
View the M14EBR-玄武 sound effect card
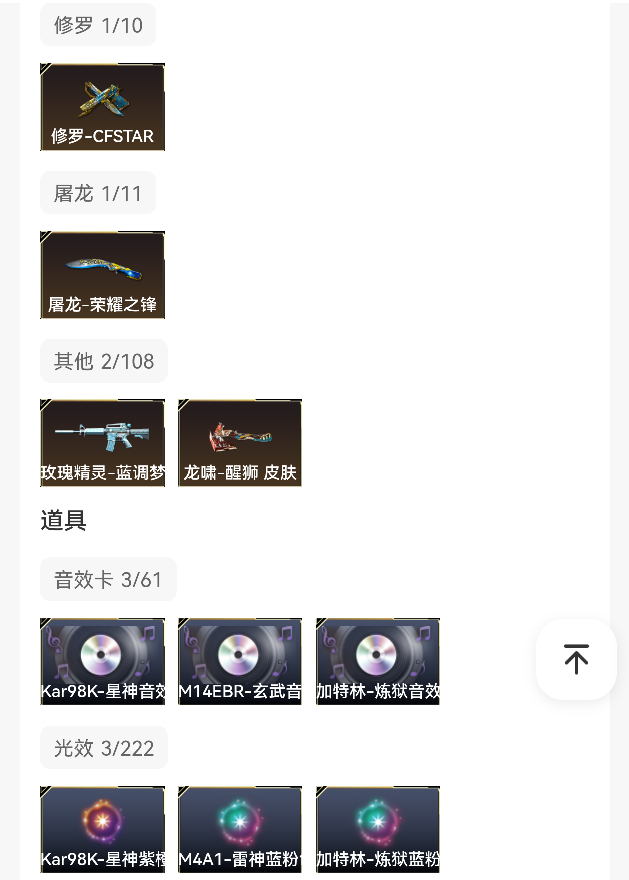240,661
